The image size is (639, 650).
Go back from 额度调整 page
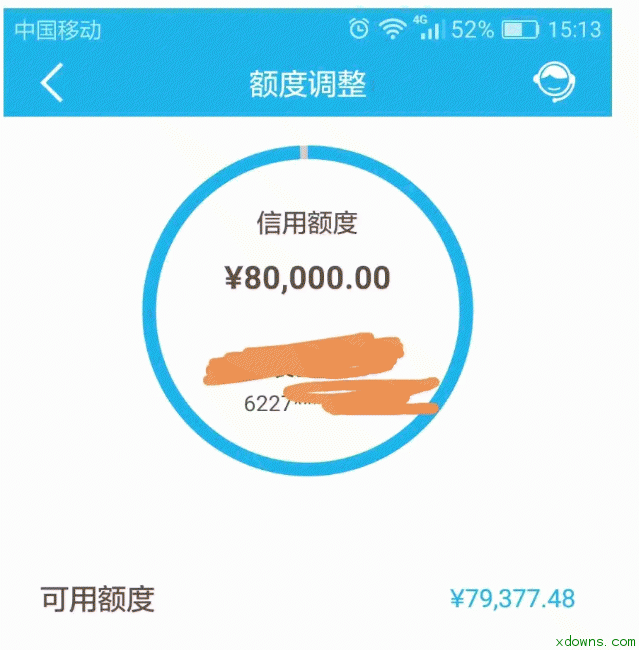point(52,82)
